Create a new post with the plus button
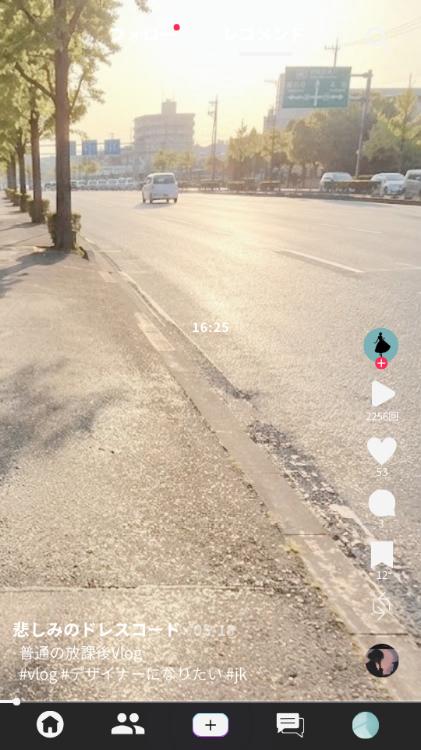The height and width of the screenshot is (750, 421). tap(210, 725)
